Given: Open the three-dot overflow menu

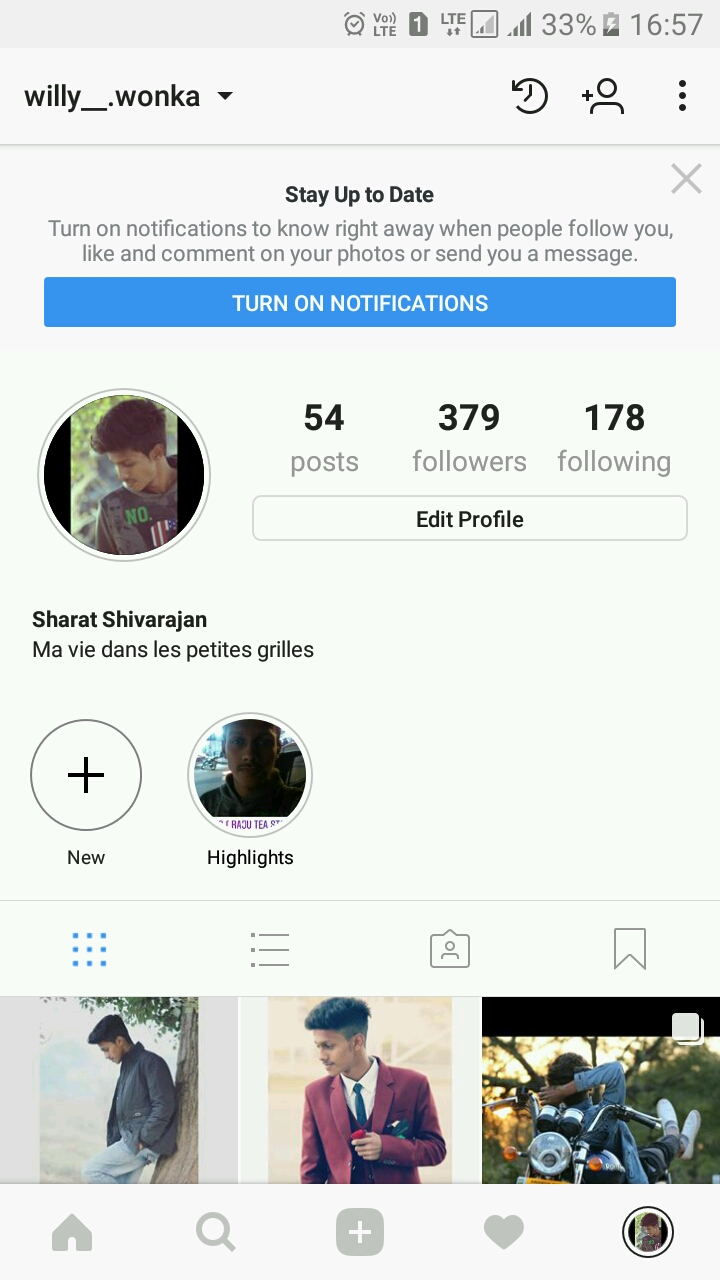Looking at the screenshot, I should 682,97.
